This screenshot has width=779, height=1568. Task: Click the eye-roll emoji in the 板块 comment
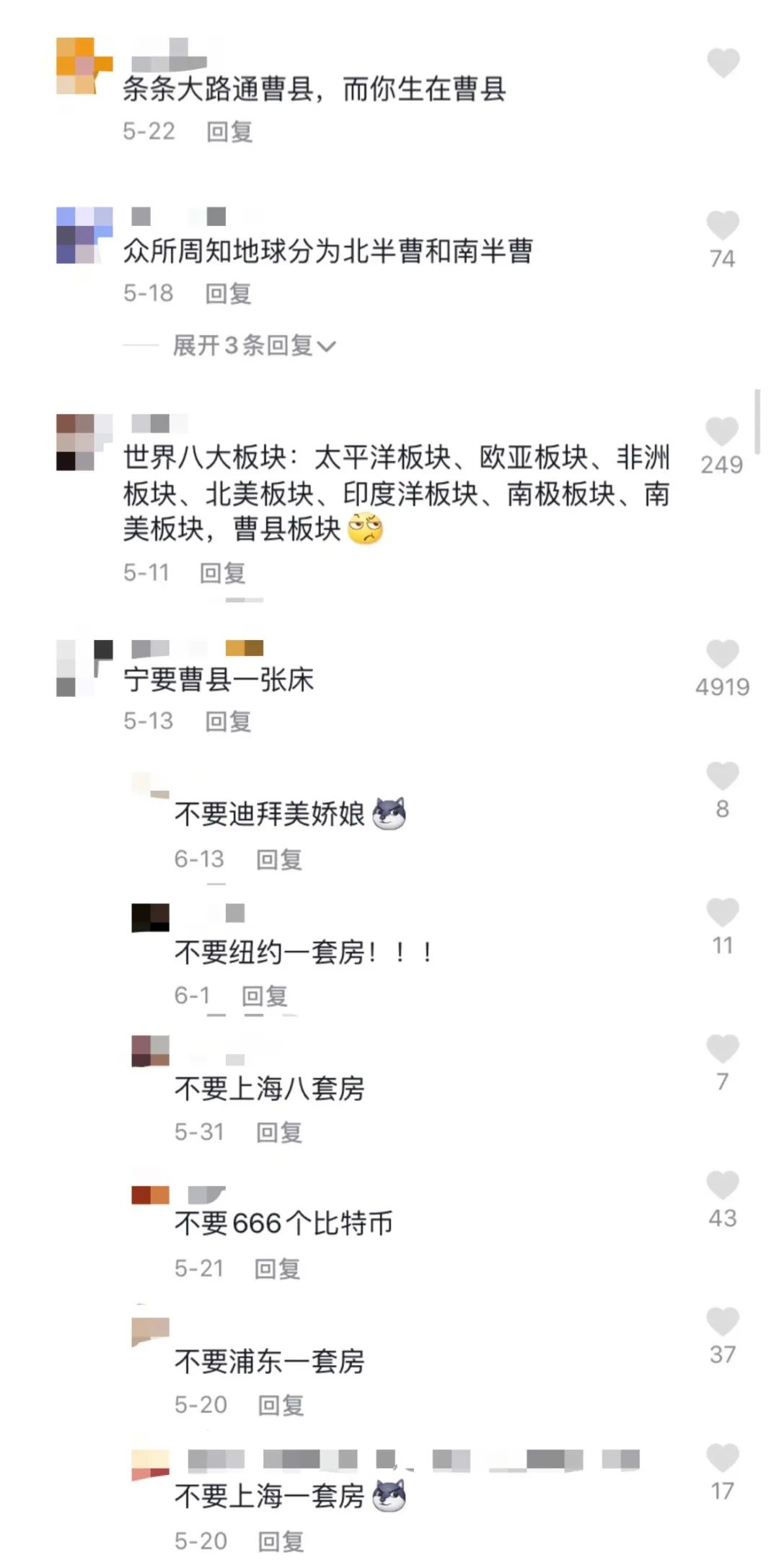coord(368,530)
